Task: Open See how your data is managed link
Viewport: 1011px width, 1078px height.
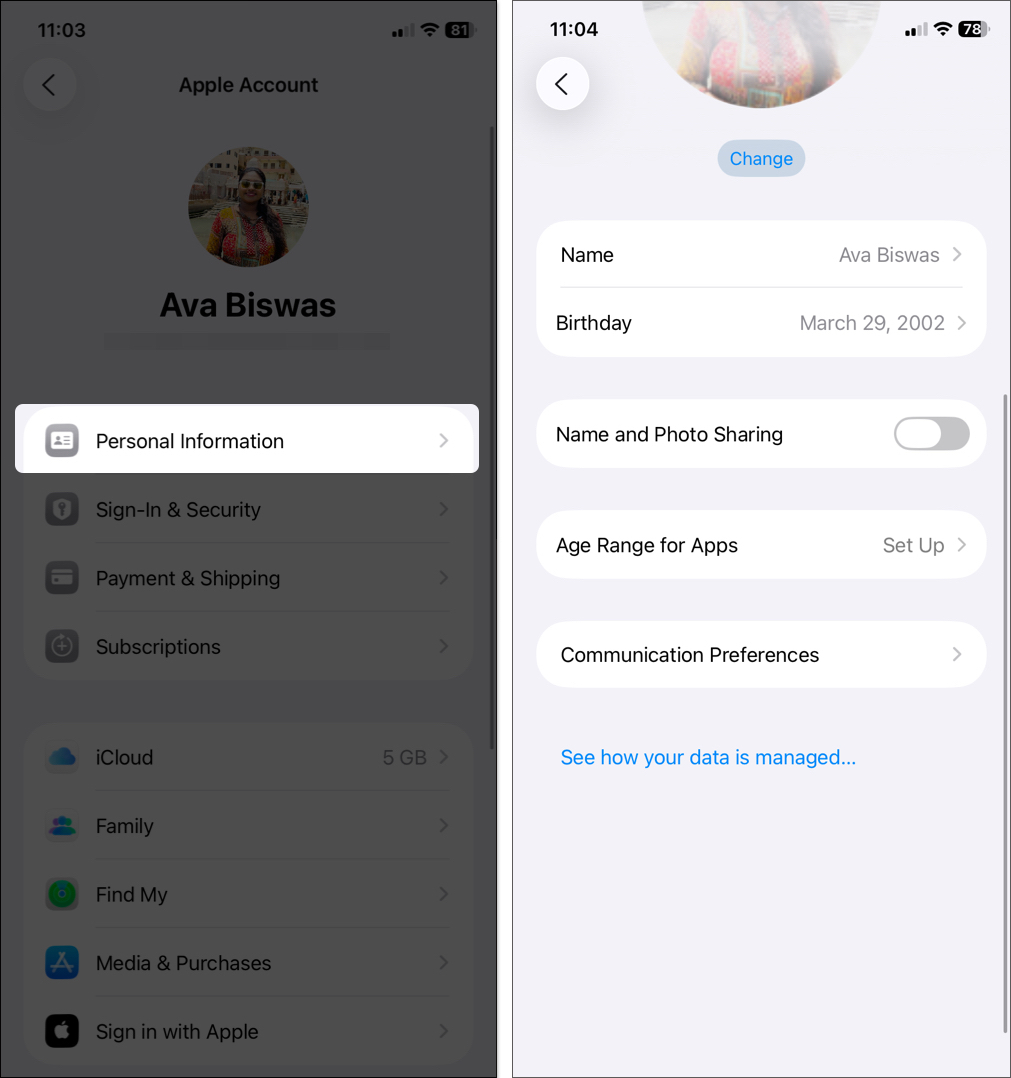Action: click(708, 758)
